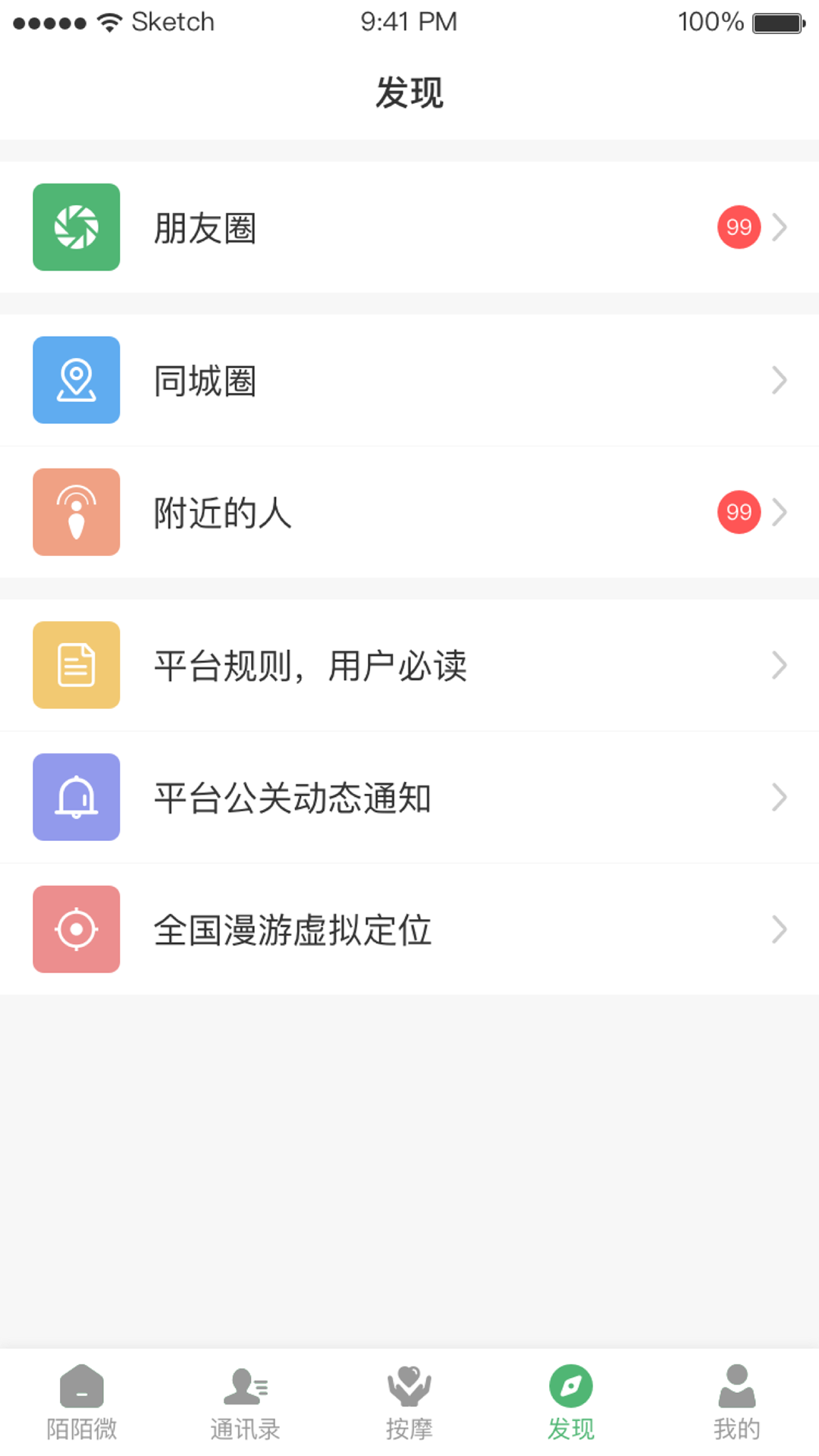The height and width of the screenshot is (1456, 819).
Task: Select the blue location pin icon for 同城圈
Action: tap(76, 380)
